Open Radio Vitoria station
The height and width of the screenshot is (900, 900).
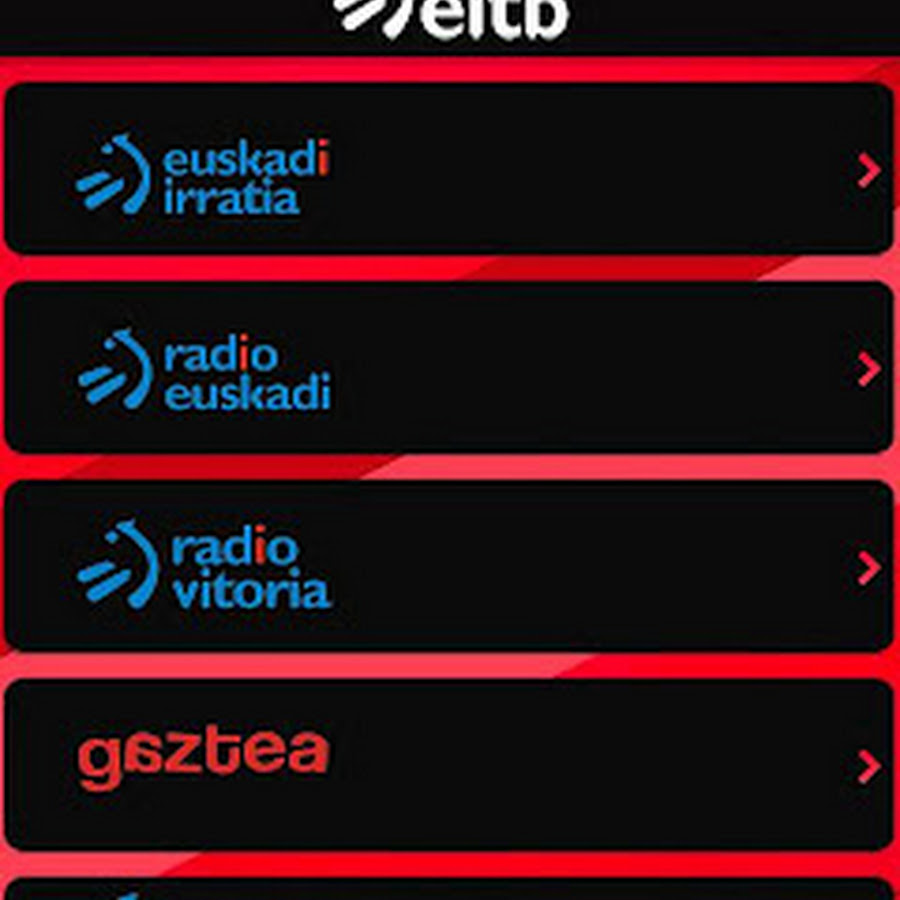(x=448, y=566)
